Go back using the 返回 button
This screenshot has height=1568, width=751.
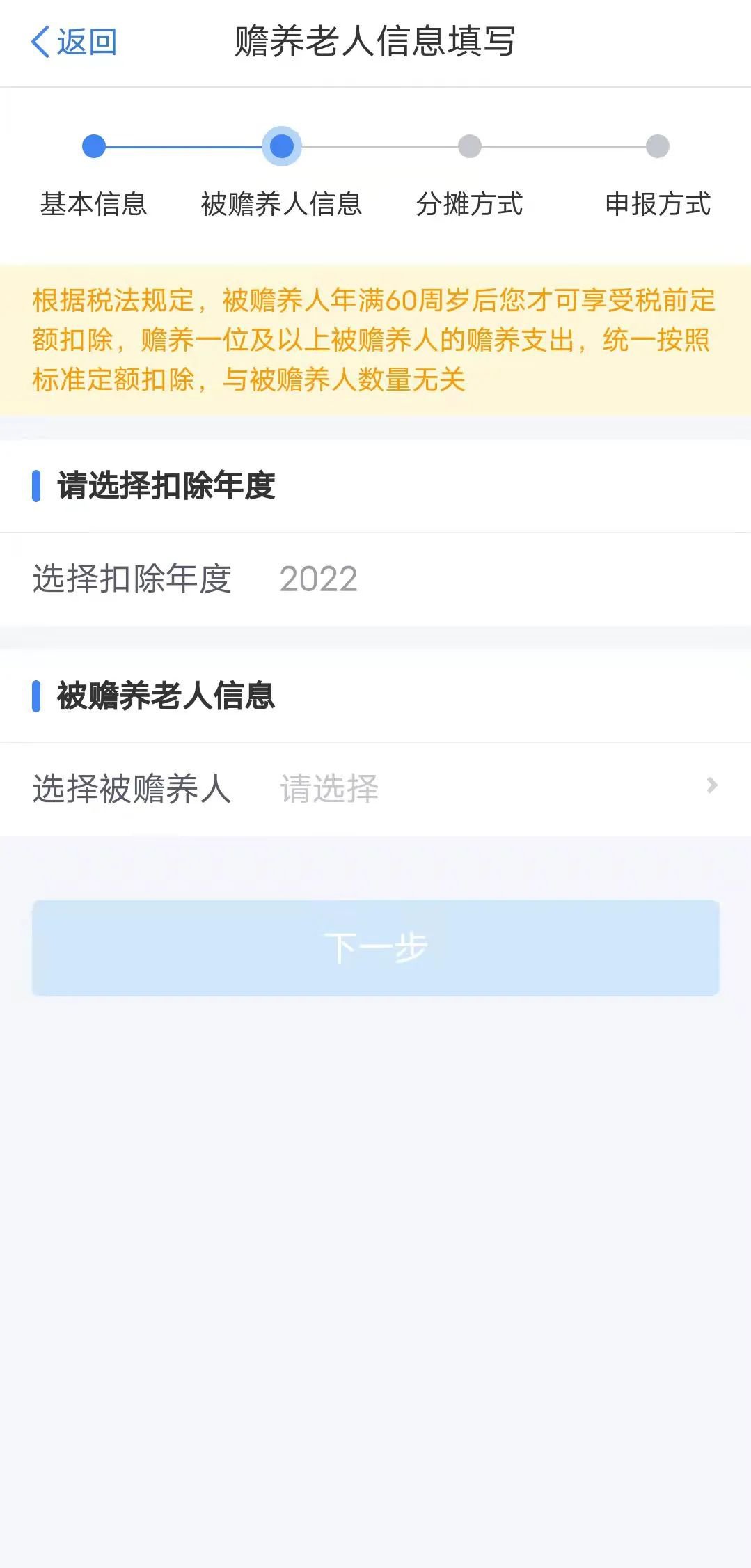point(74,42)
